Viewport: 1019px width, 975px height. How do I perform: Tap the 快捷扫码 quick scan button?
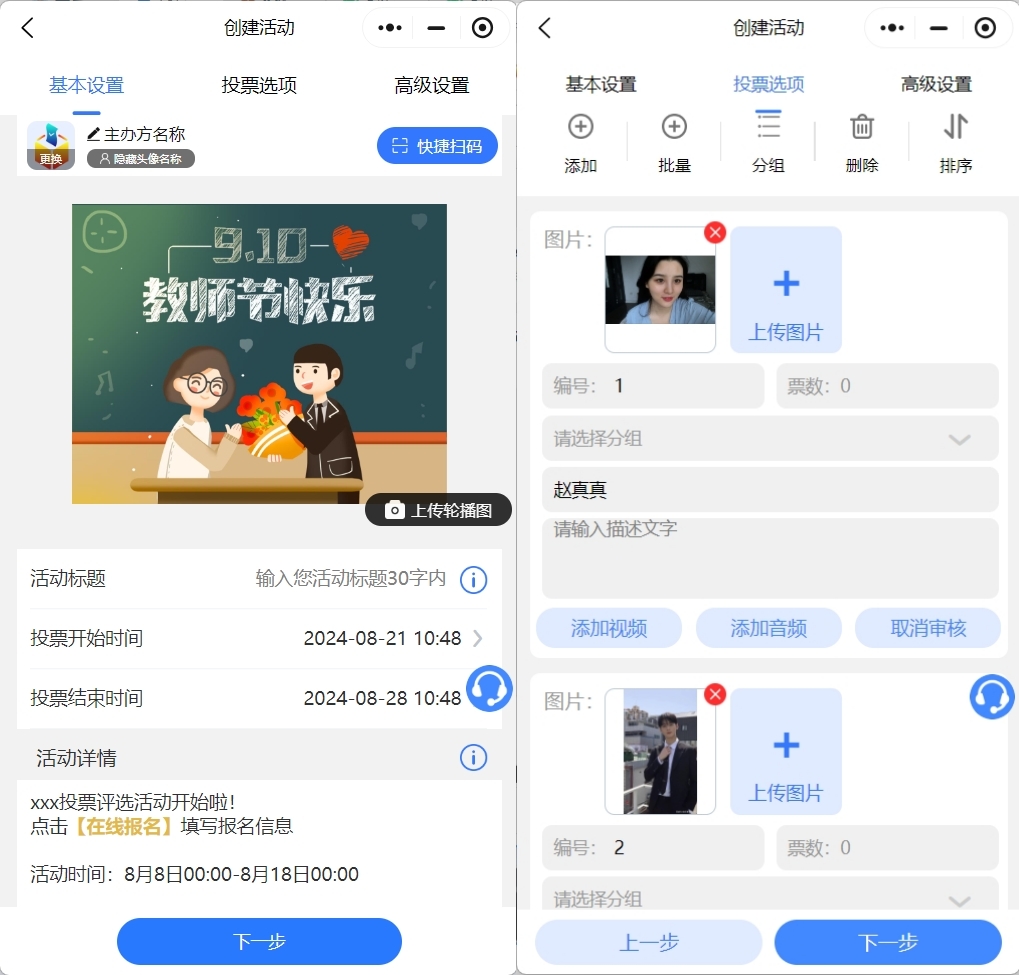coord(437,146)
